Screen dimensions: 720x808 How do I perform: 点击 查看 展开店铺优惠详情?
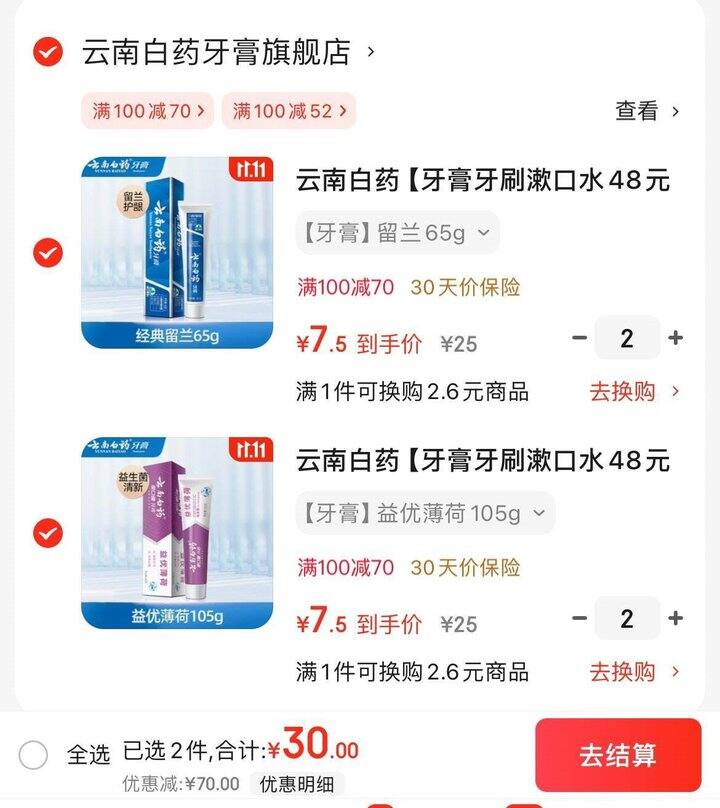tap(635, 110)
